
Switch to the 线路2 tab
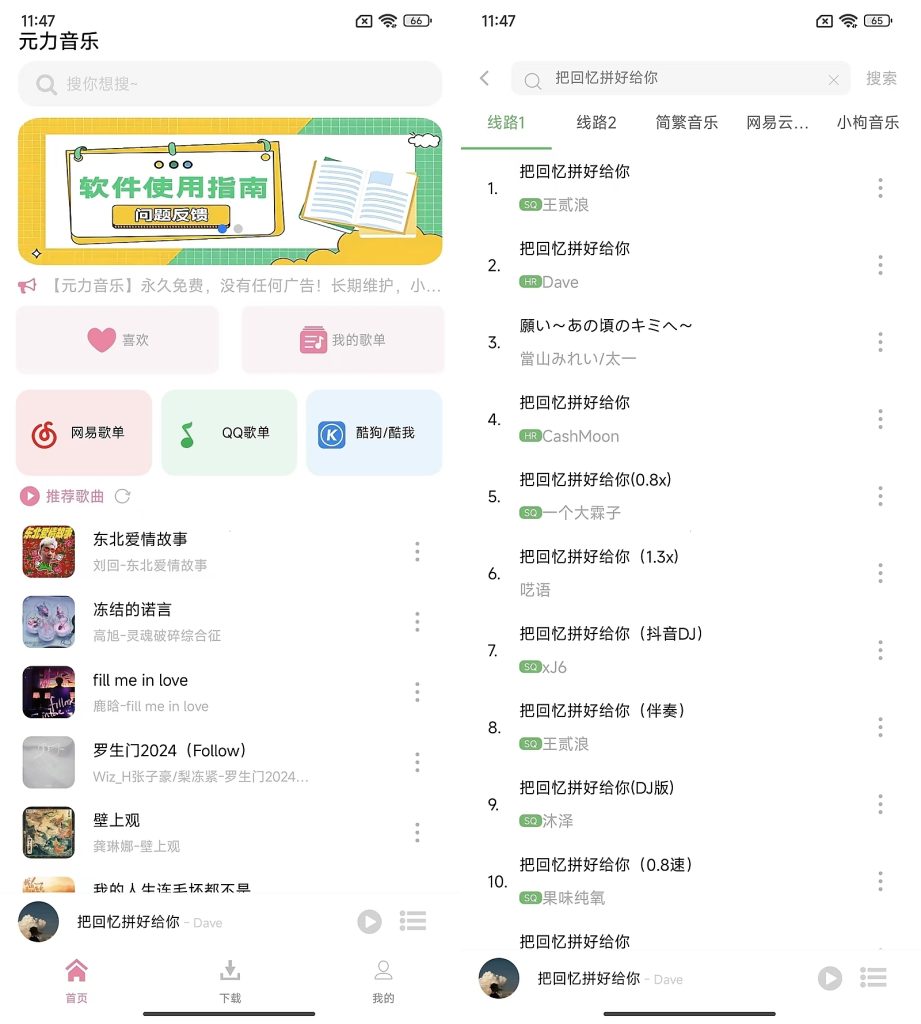596,123
